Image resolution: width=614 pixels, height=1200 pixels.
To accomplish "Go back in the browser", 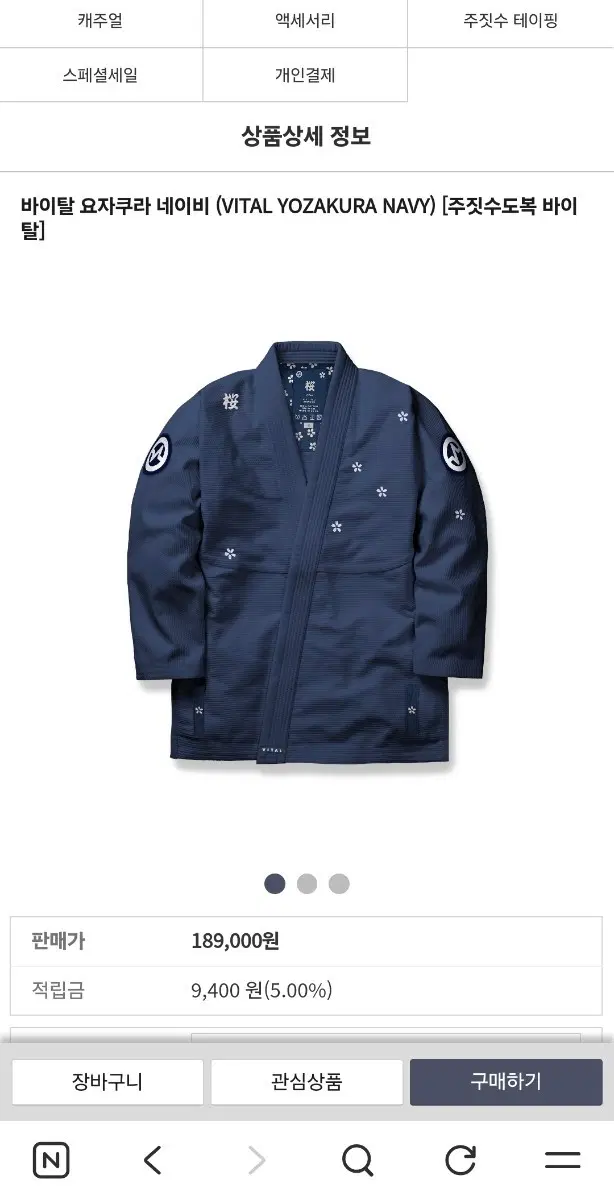I will (x=153, y=1160).
